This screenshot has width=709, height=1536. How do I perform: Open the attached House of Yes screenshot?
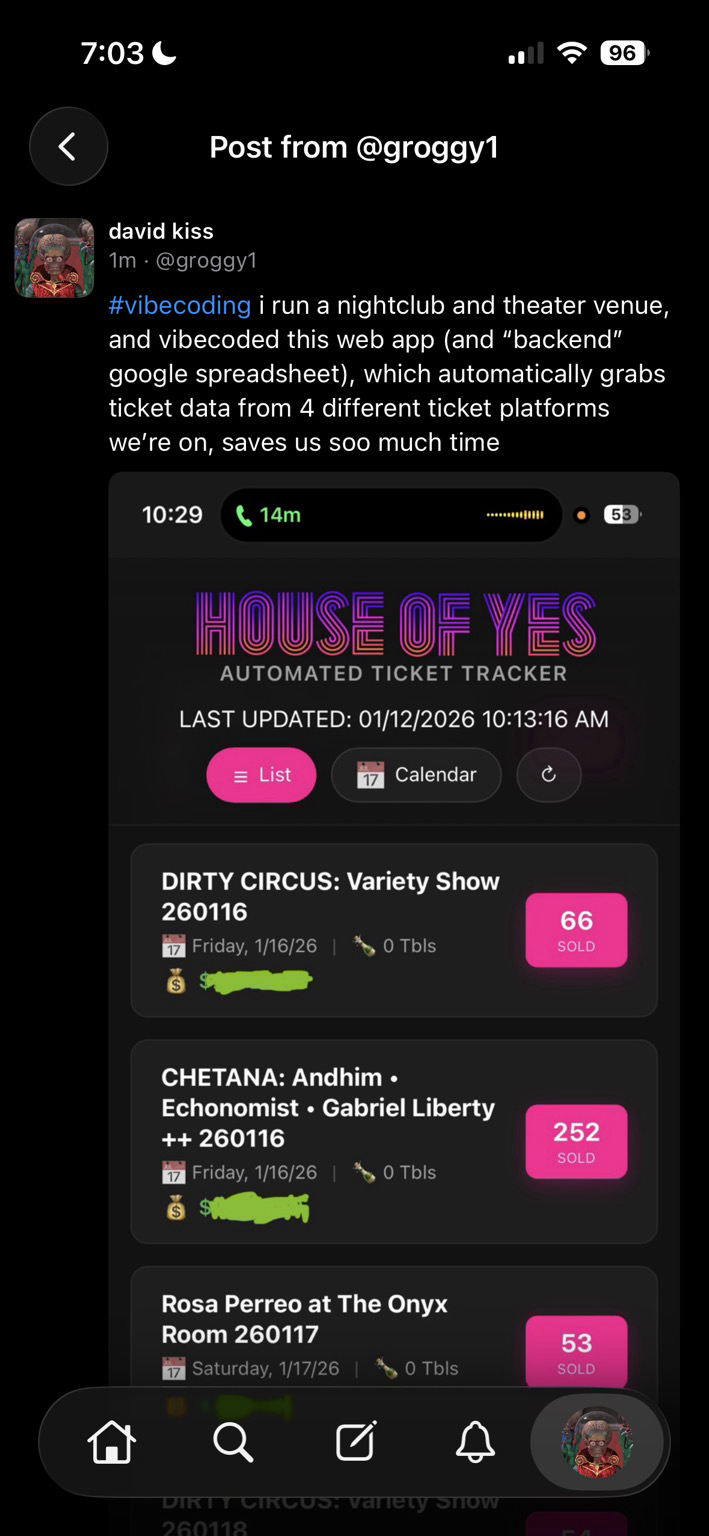coord(394,900)
